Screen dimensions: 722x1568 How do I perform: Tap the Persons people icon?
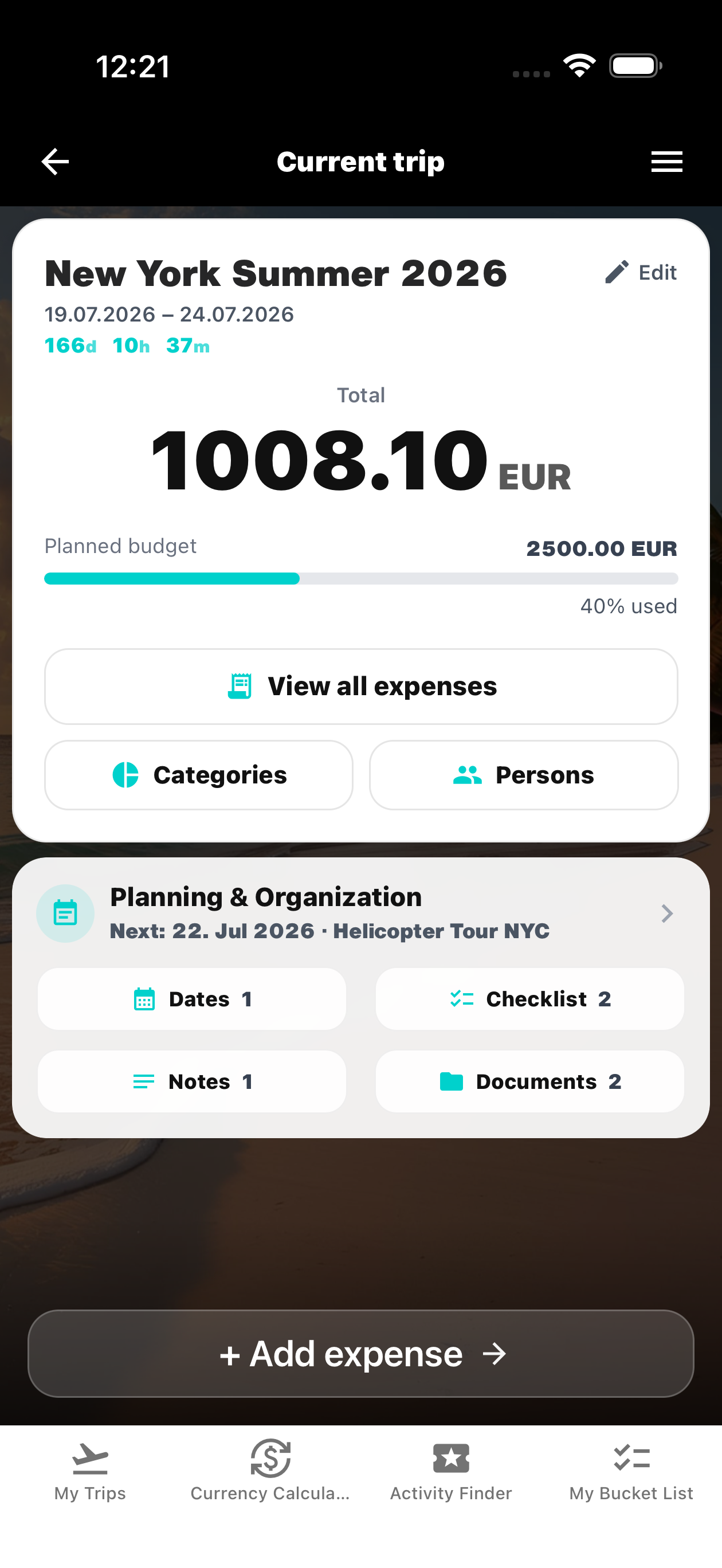coord(468,774)
